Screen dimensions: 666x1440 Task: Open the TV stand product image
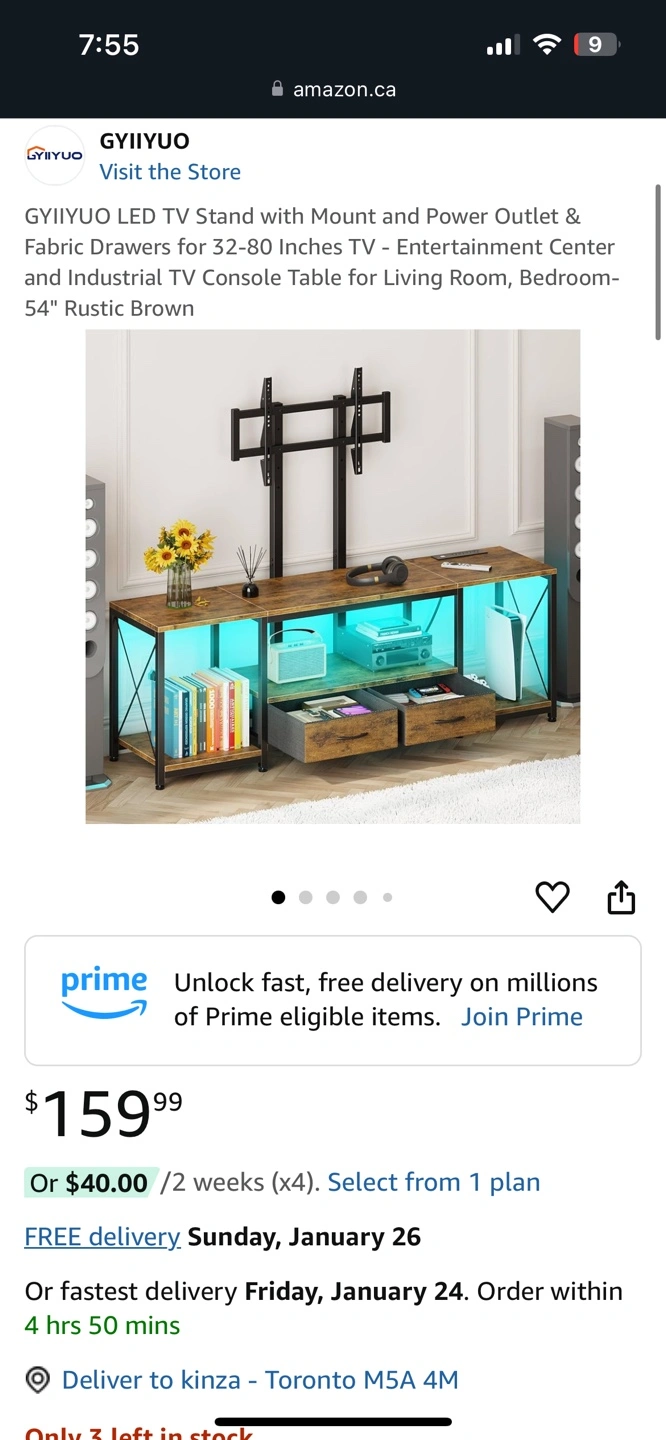click(x=333, y=577)
